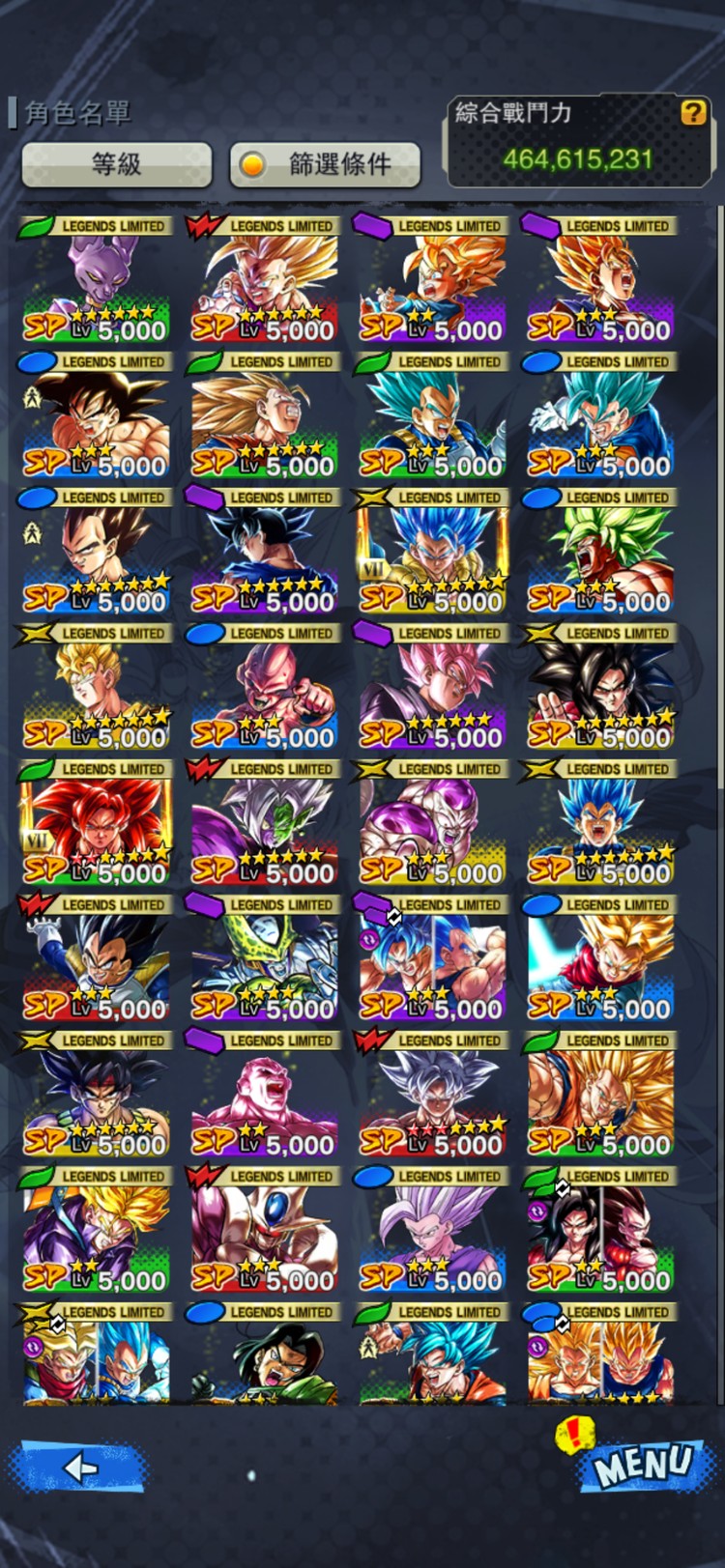Open the 等級 sort button

click(117, 164)
